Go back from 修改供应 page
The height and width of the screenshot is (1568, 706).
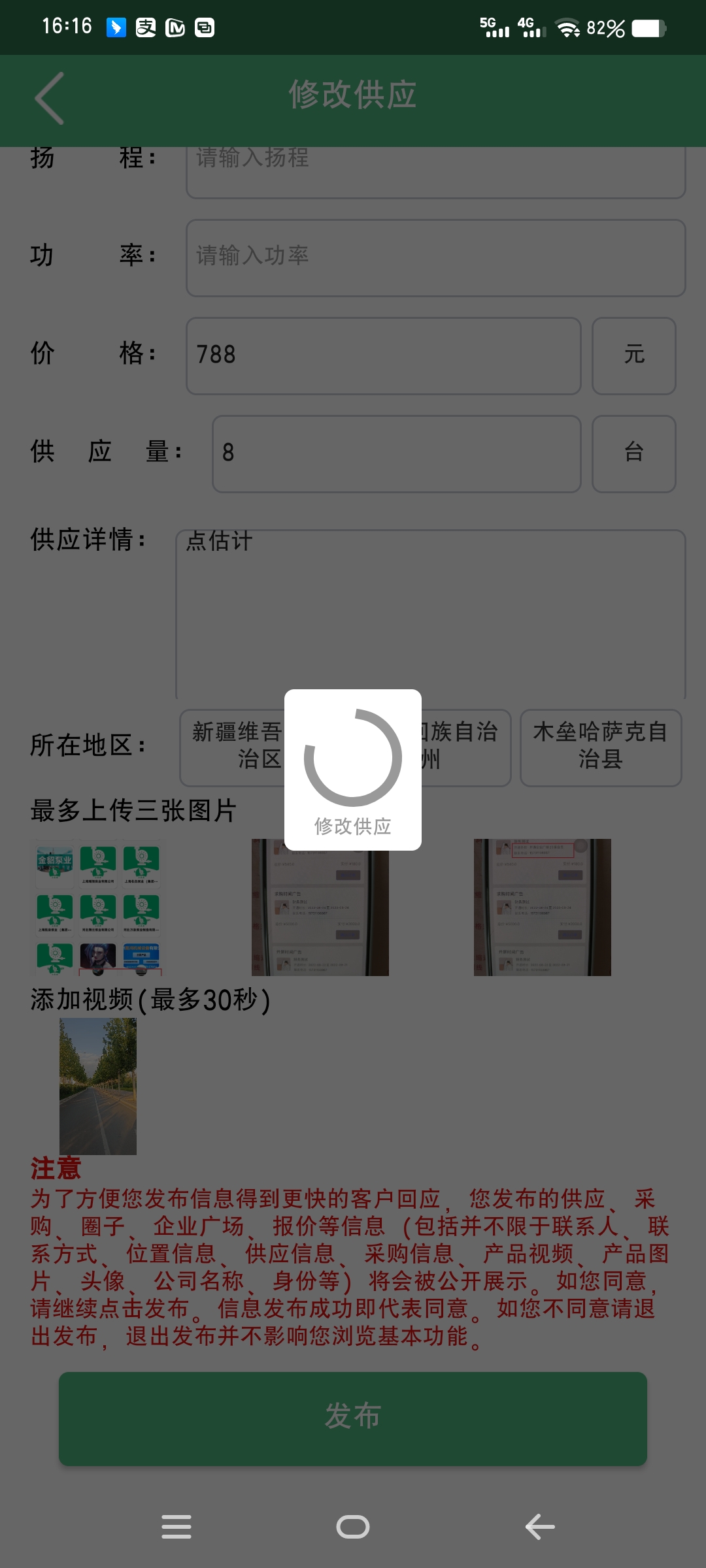coord(50,98)
